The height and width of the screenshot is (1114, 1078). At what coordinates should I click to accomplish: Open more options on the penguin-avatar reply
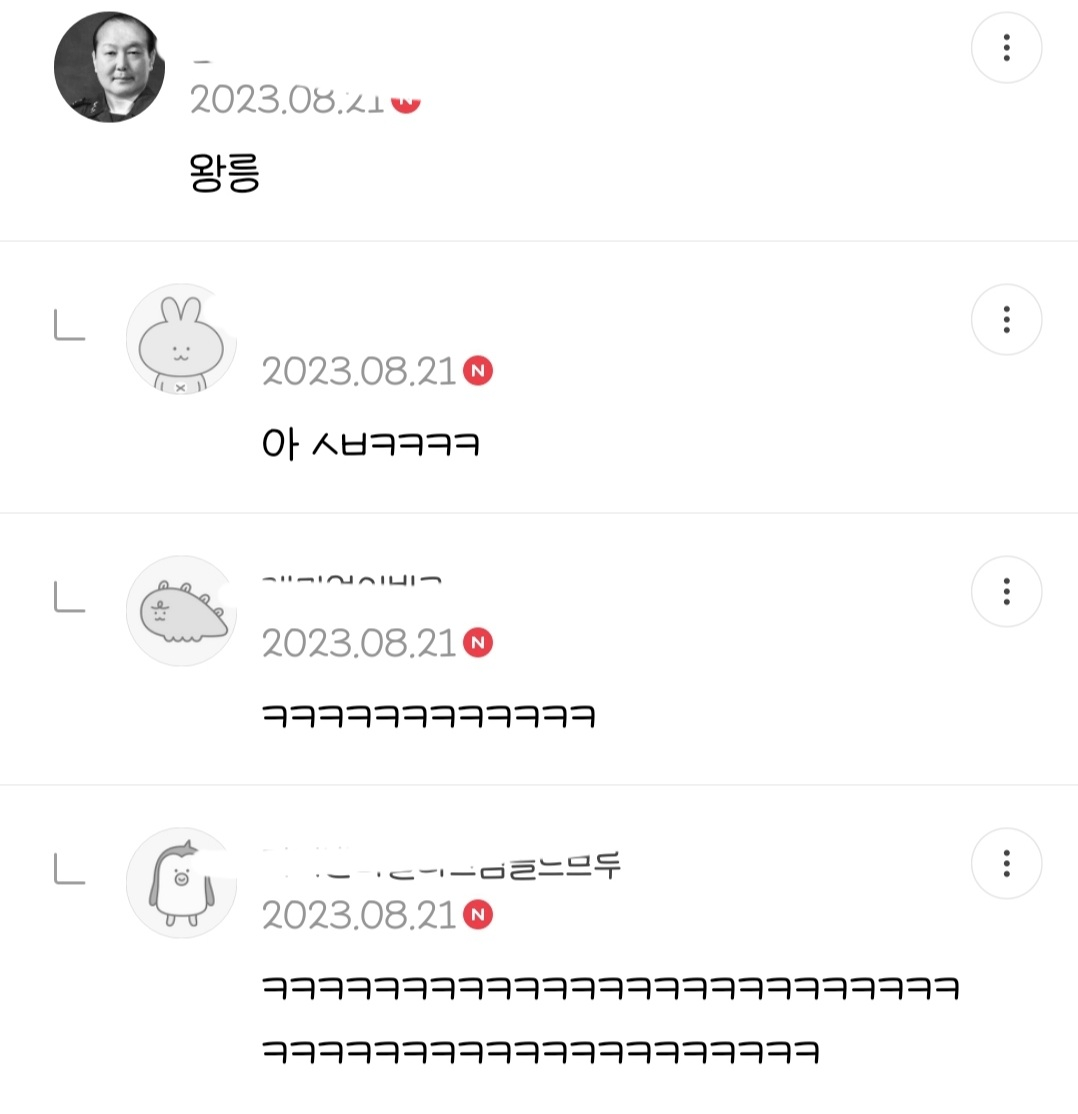click(x=1006, y=864)
